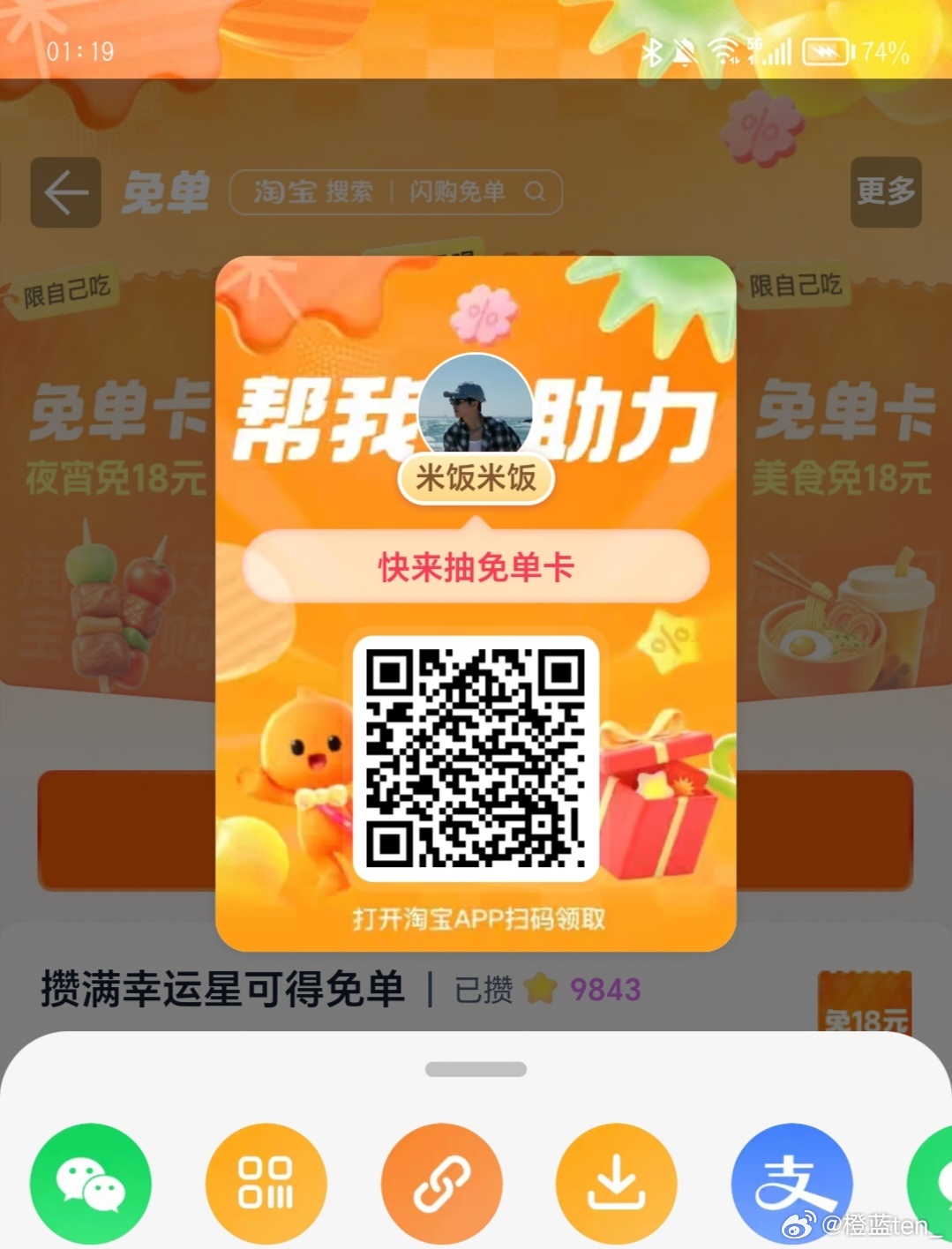
Task: Open the 淘宝搜索 search box
Action: [x=395, y=191]
